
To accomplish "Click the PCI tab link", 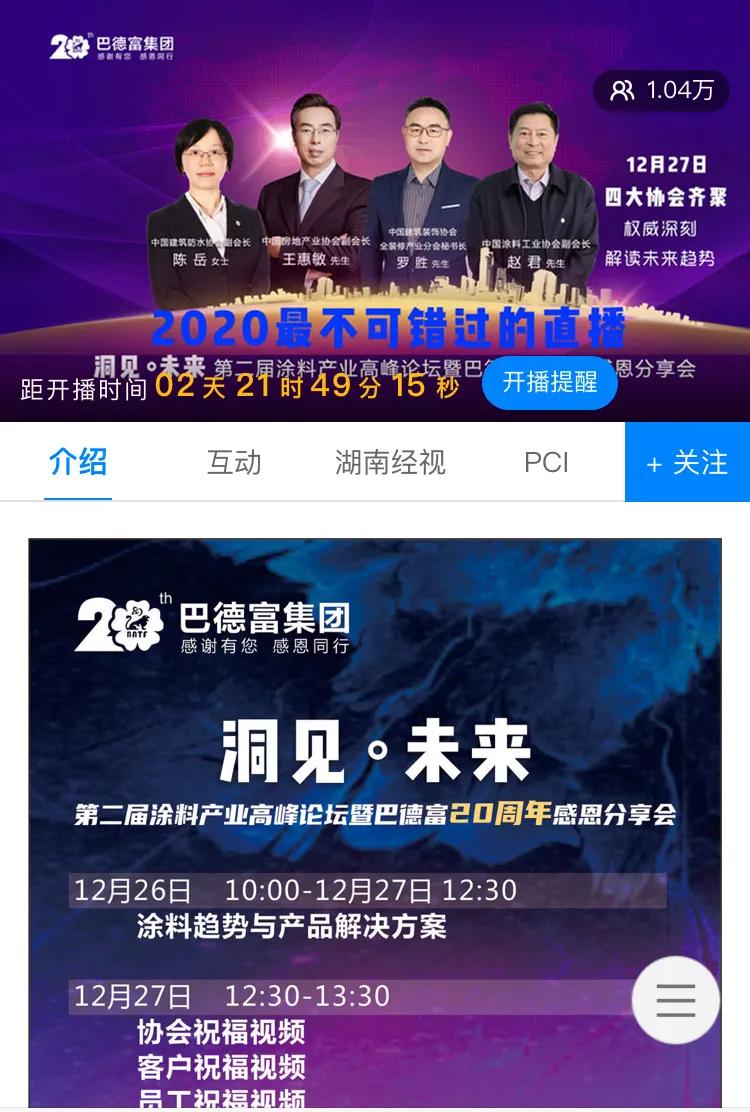I will click(546, 462).
